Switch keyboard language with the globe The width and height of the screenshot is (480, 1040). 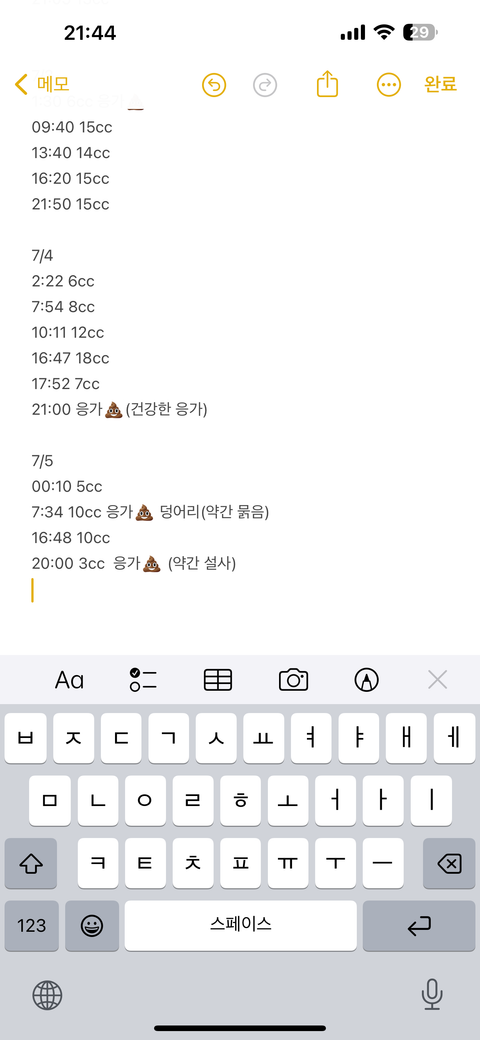48,995
